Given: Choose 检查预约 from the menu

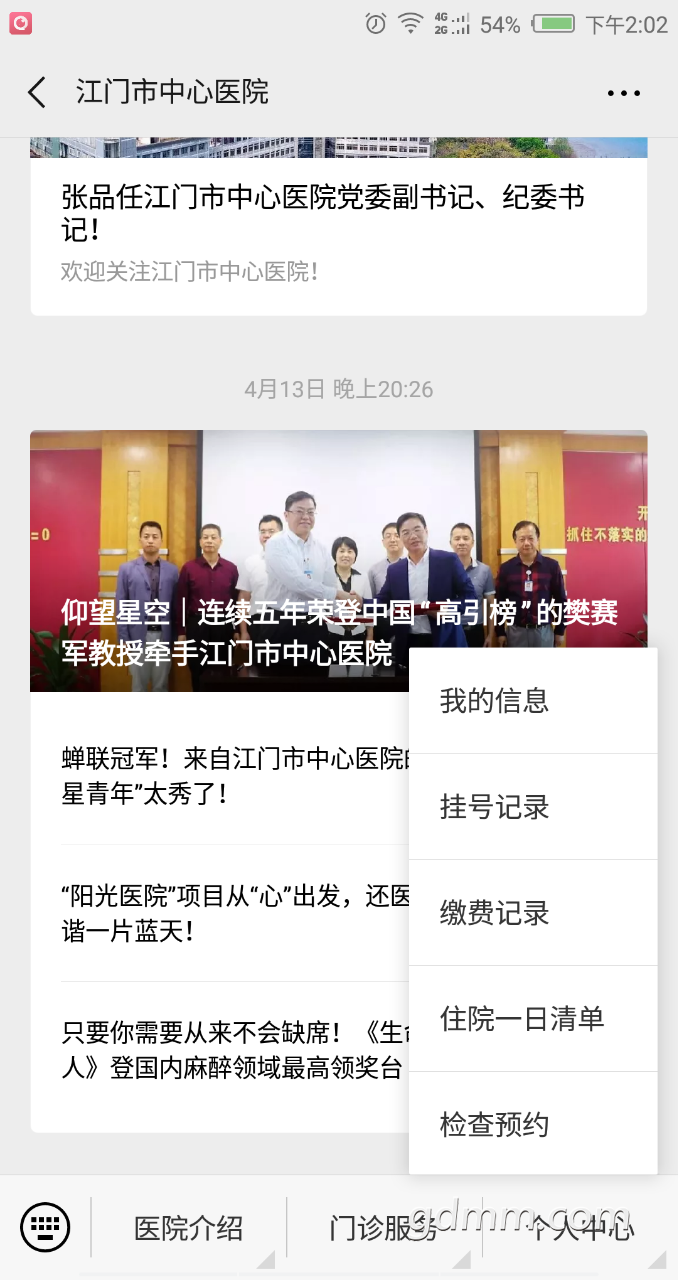Looking at the screenshot, I should click(533, 1125).
